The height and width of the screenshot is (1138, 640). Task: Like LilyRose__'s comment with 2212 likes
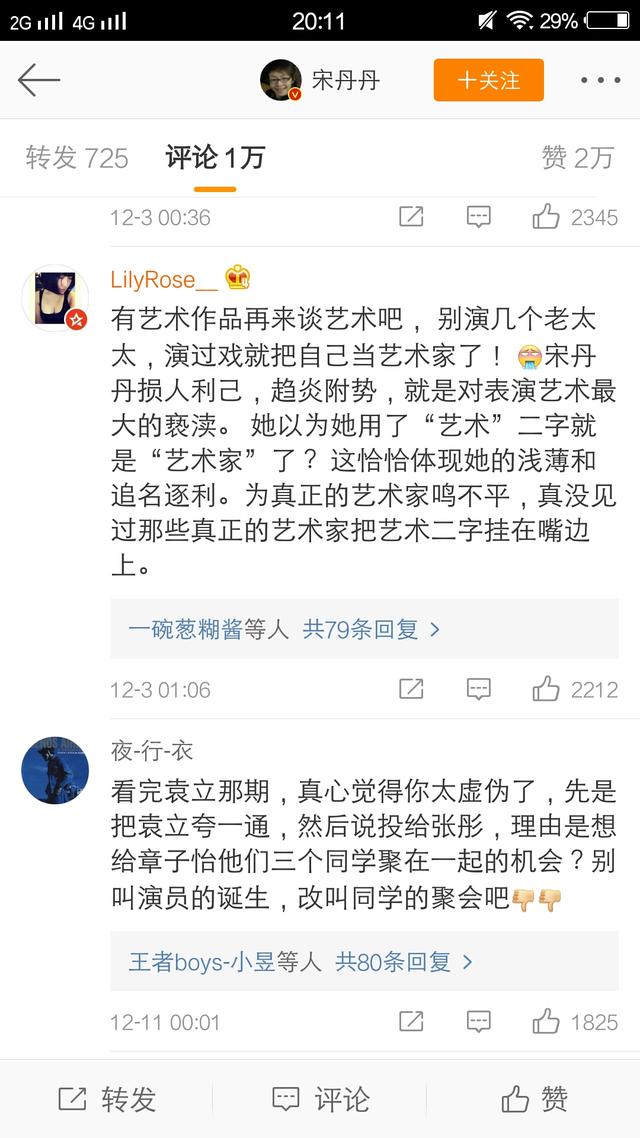[547, 689]
